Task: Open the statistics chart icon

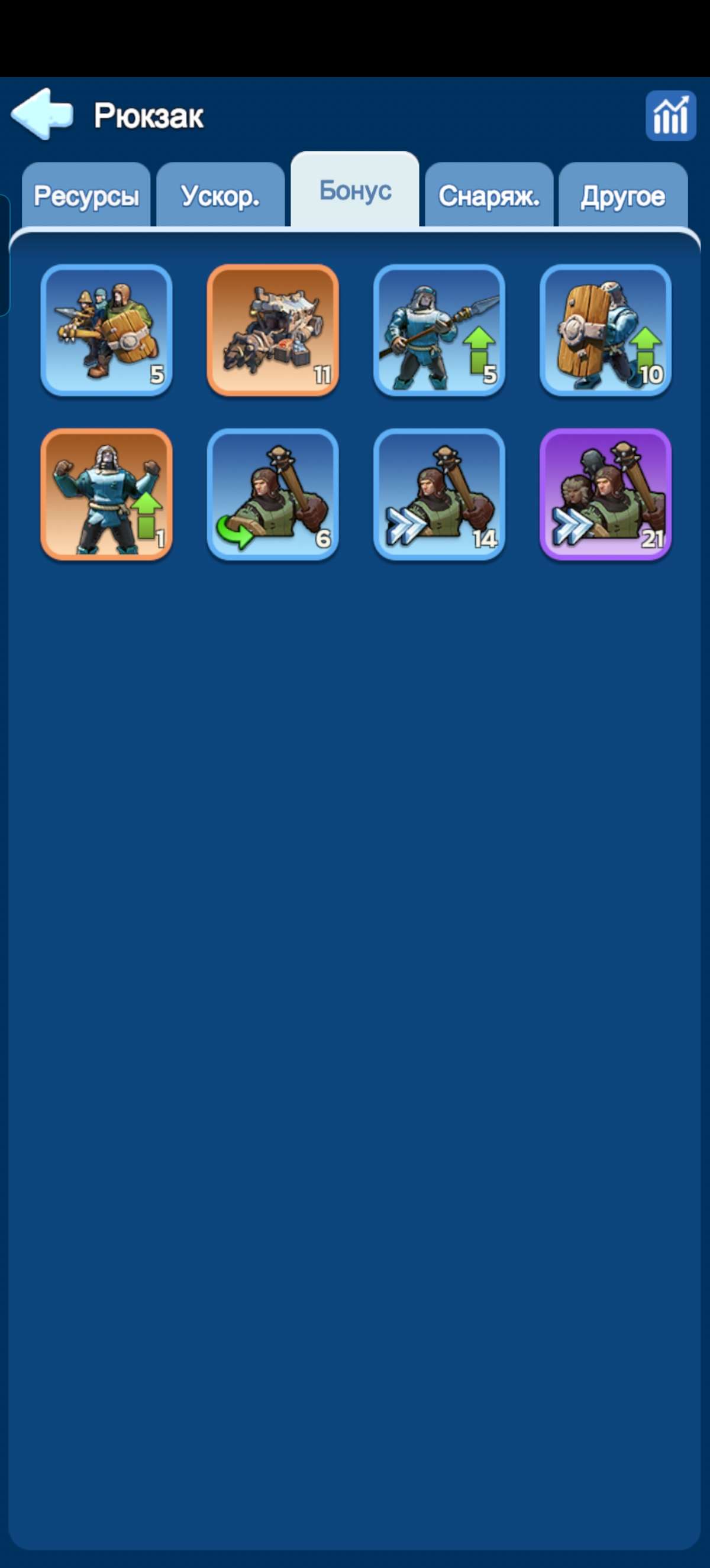Action: pyautogui.click(x=670, y=116)
